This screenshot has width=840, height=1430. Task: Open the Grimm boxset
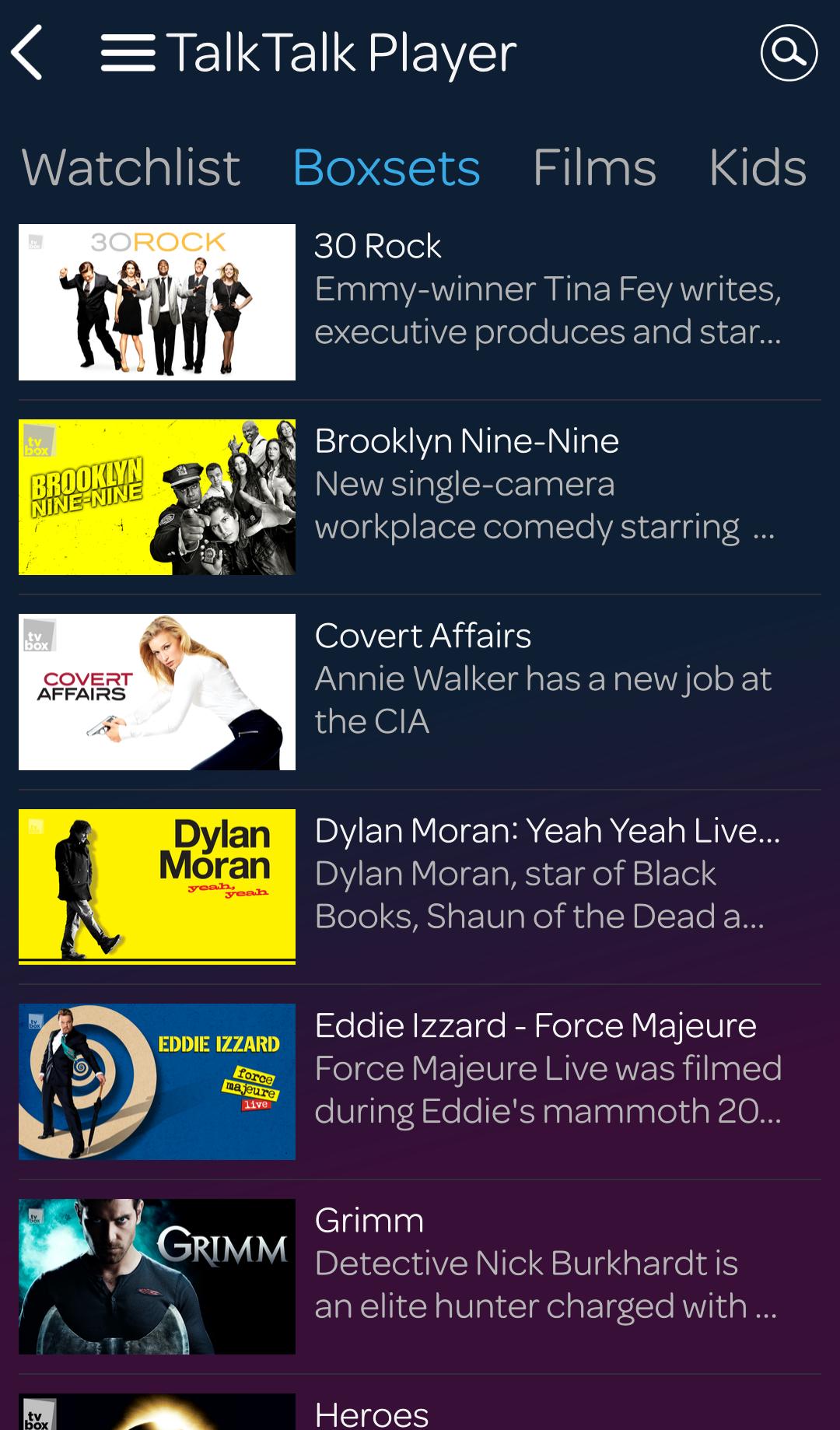click(x=420, y=1276)
